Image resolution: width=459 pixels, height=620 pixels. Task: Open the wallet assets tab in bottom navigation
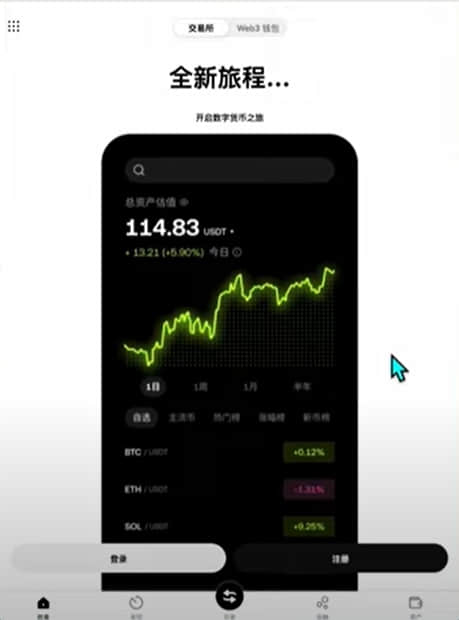416,607
